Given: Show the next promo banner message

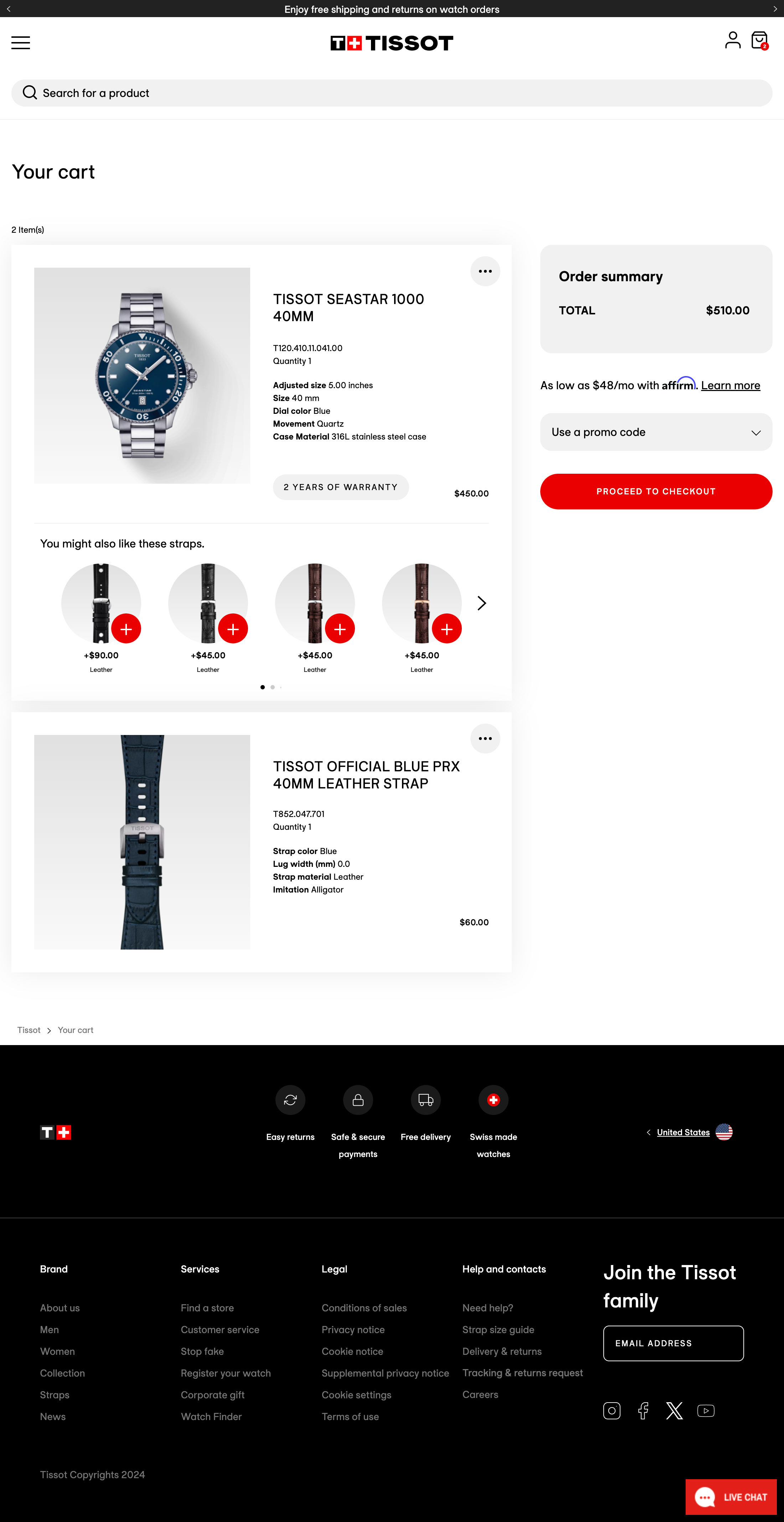Looking at the screenshot, I should (774, 9).
